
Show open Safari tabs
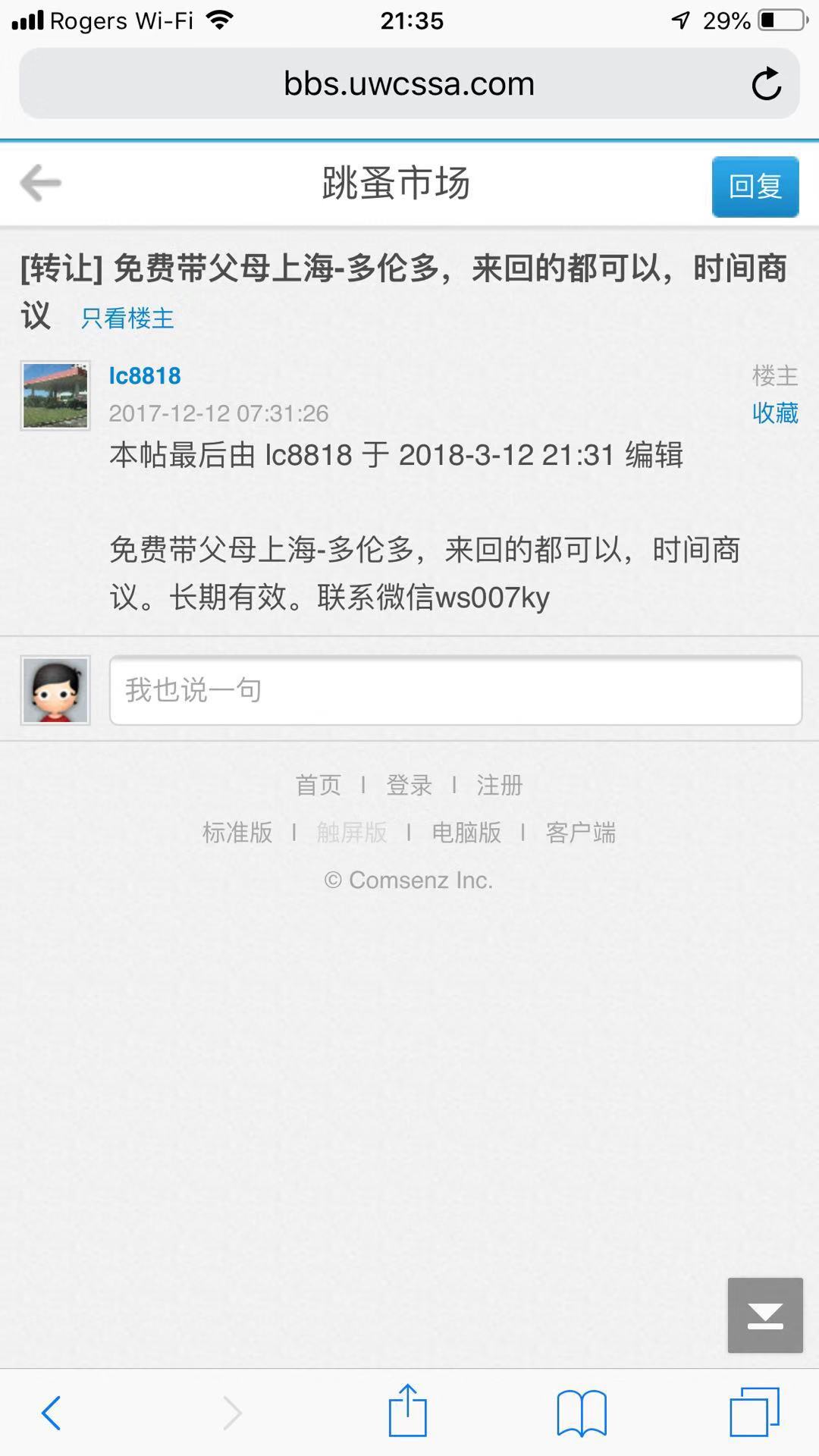[x=754, y=1412]
